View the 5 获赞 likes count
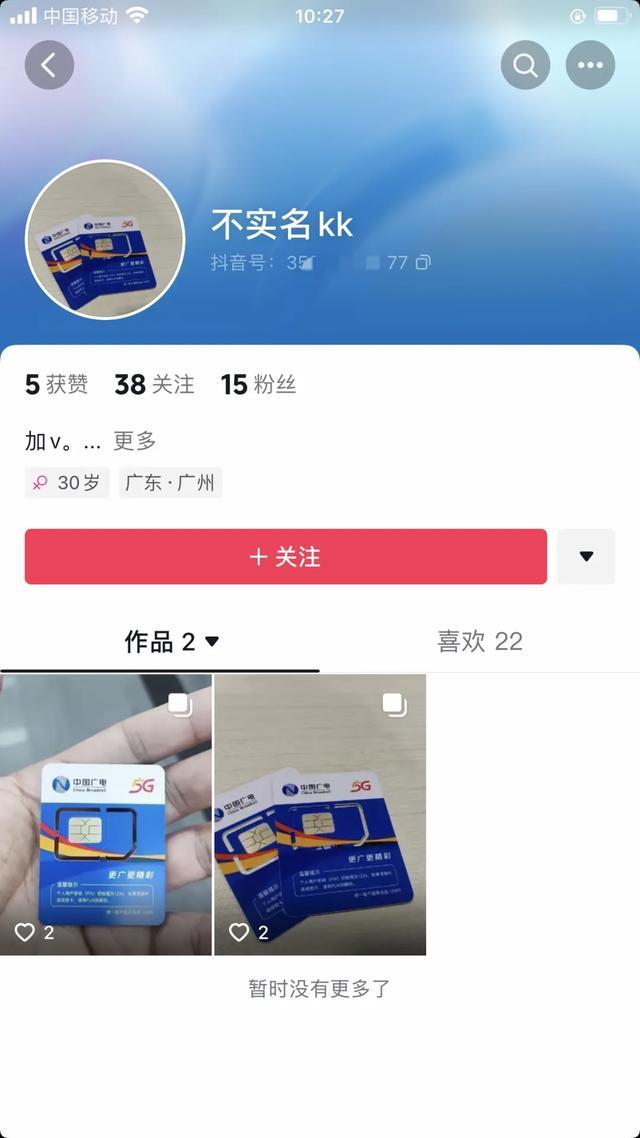Image resolution: width=640 pixels, height=1138 pixels. (x=56, y=385)
